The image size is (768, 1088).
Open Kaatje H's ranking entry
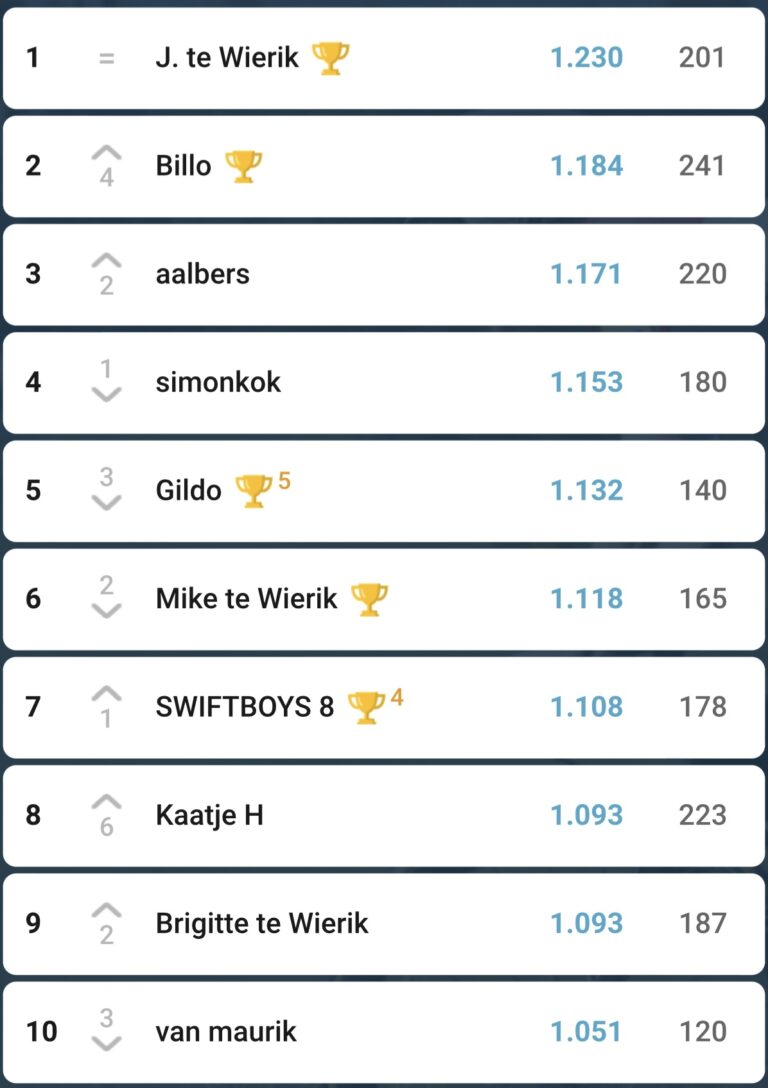point(210,815)
